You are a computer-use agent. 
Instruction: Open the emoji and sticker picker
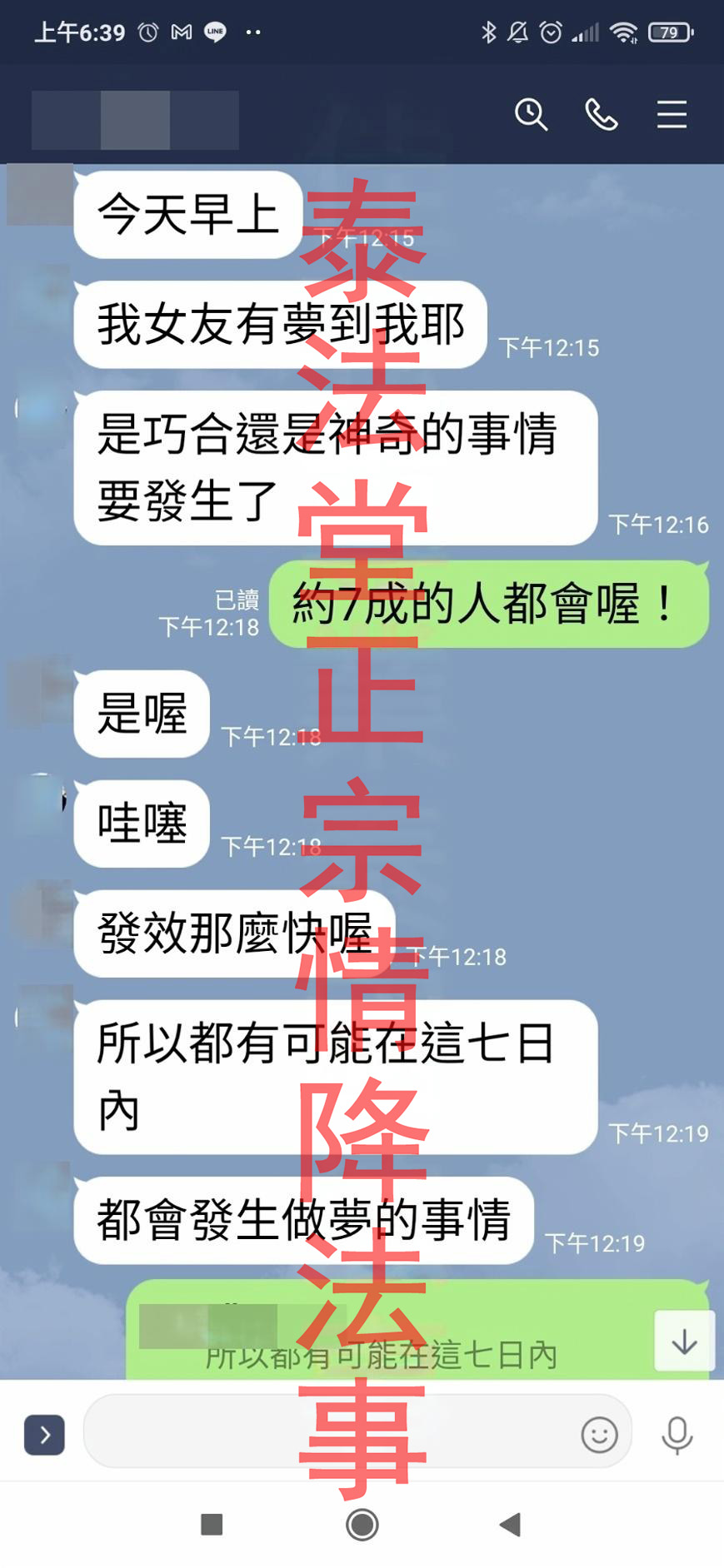pyautogui.click(x=599, y=1435)
